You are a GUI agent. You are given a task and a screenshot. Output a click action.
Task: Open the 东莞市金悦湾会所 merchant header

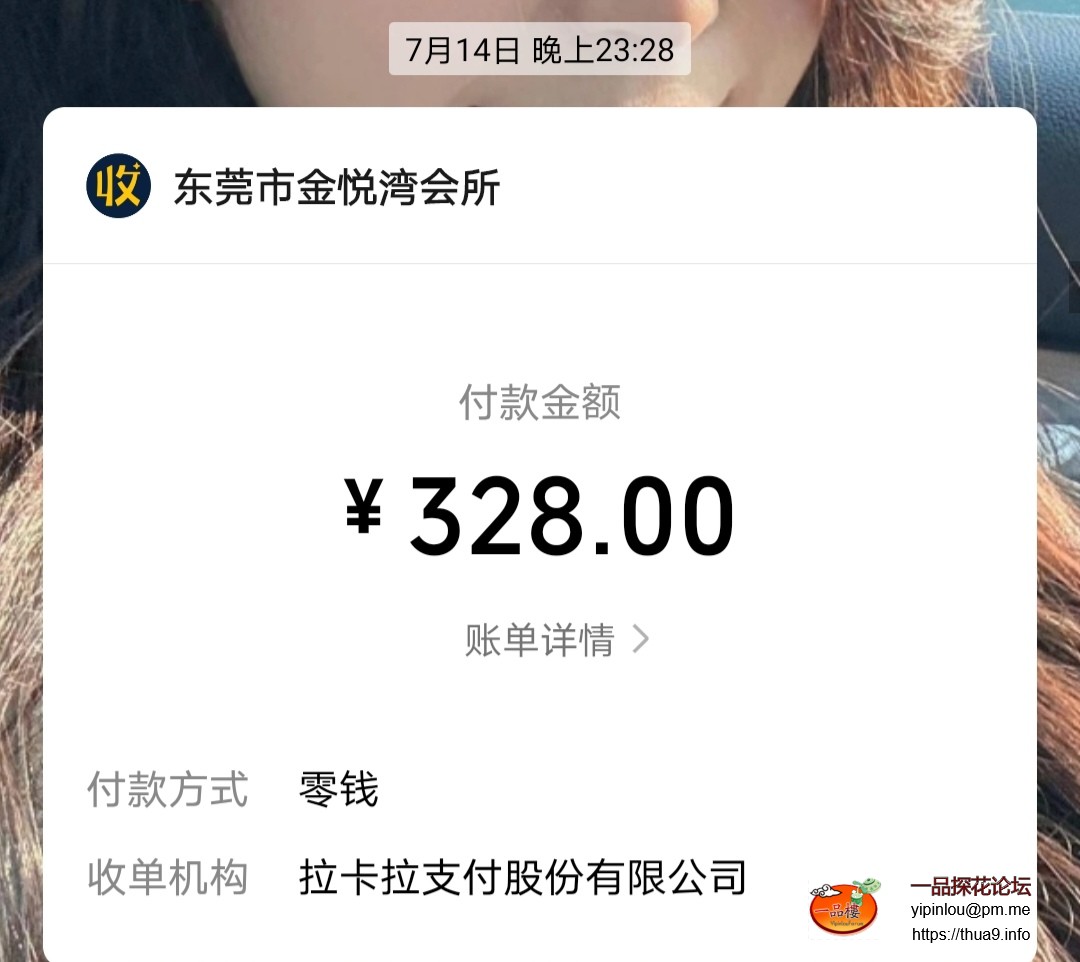coord(336,188)
